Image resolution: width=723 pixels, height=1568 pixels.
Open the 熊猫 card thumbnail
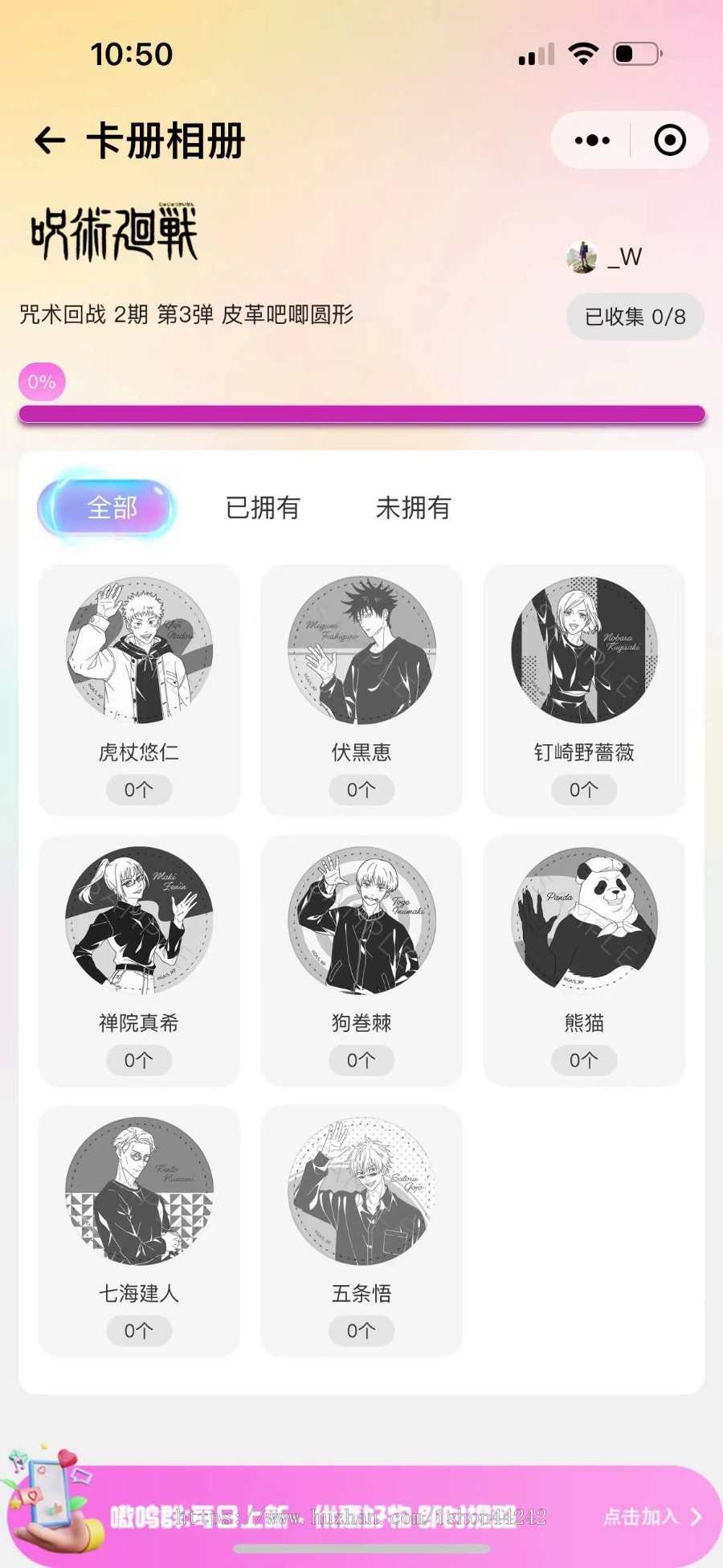coord(585,923)
